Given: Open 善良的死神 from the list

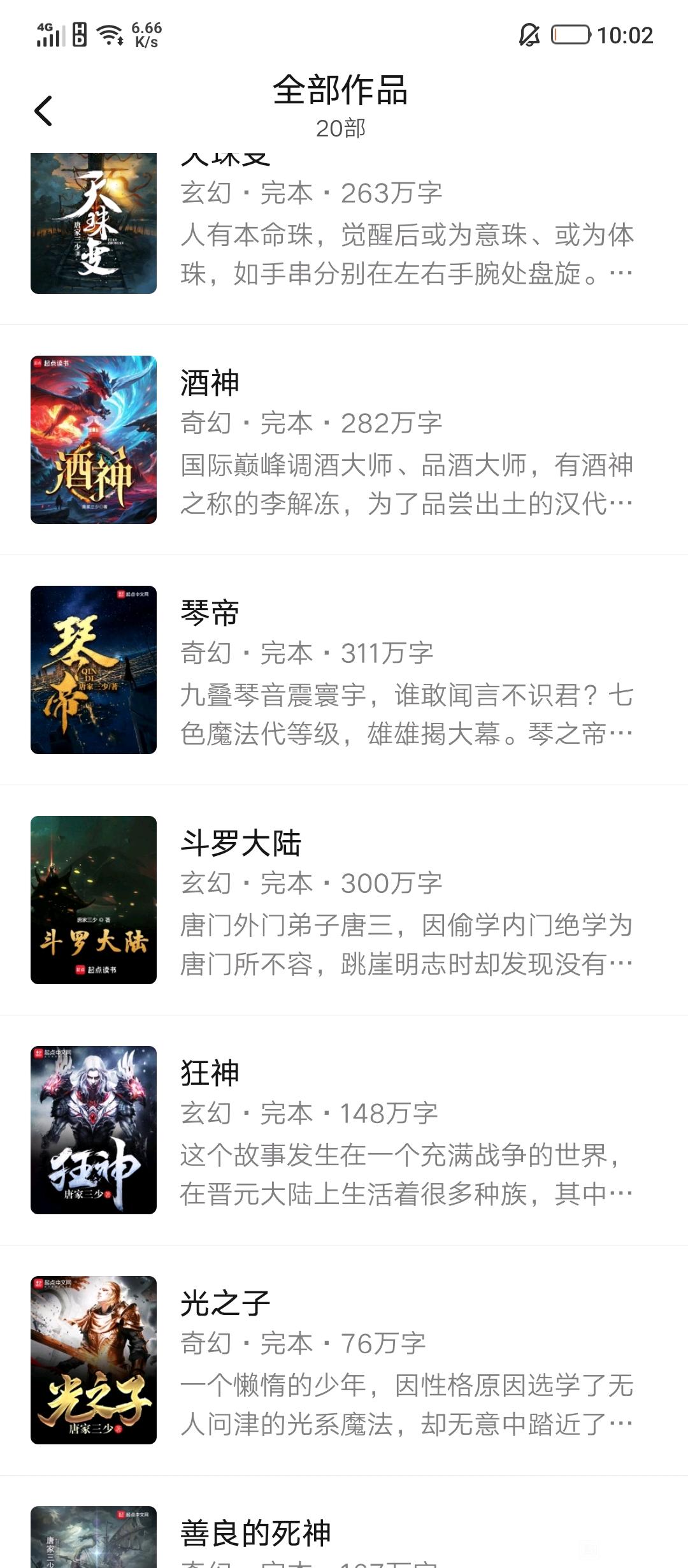Looking at the screenshot, I should (x=344, y=1522).
